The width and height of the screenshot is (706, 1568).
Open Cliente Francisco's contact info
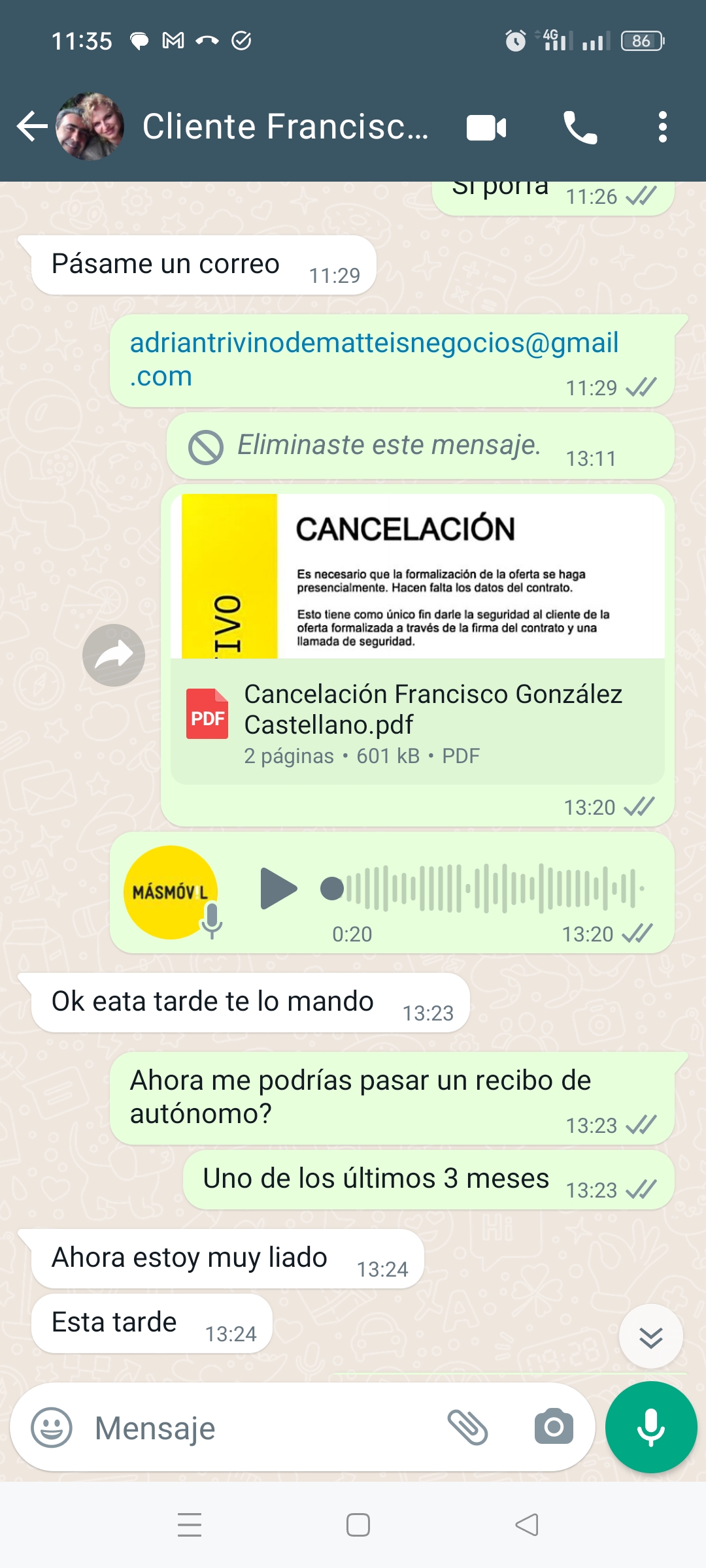pos(285,127)
